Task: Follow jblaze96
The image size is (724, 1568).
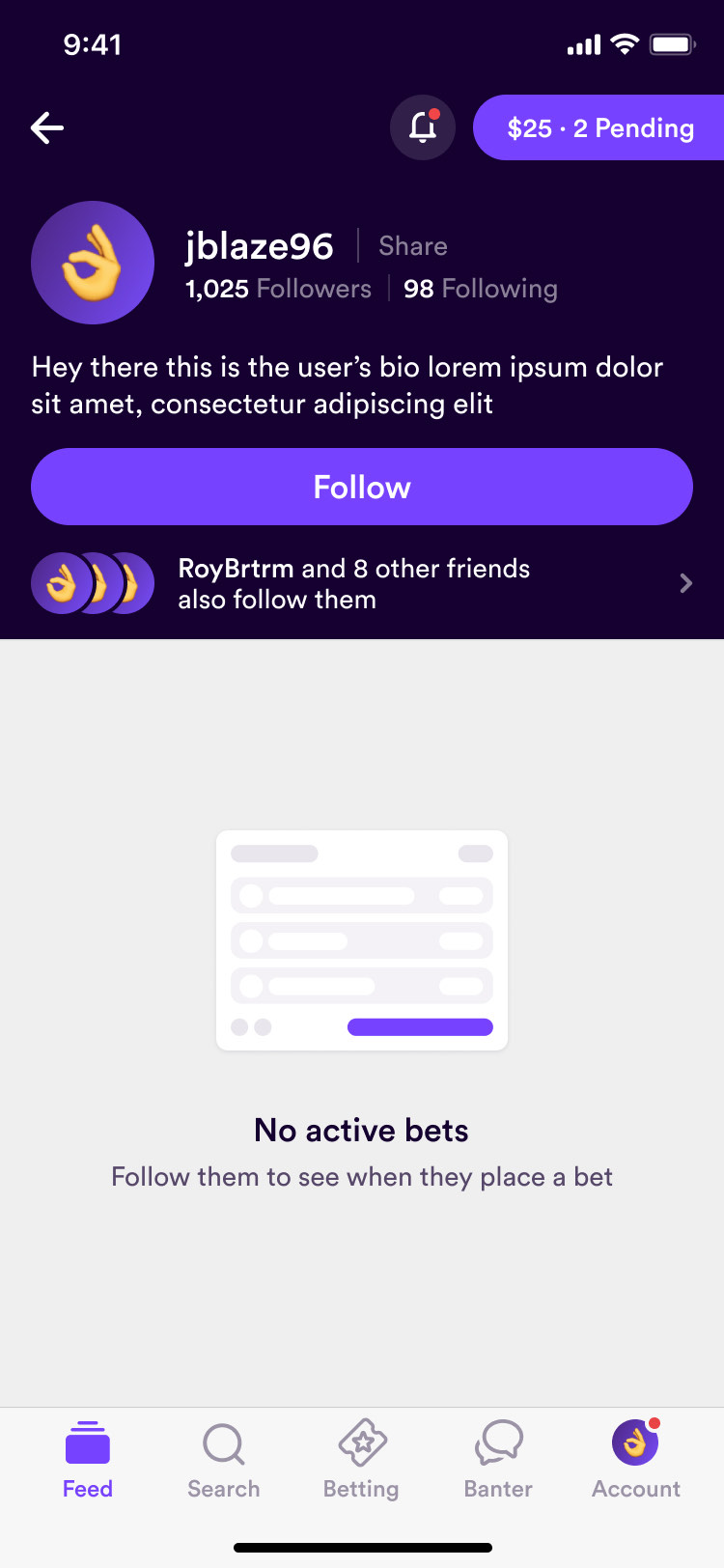Action: [362, 487]
